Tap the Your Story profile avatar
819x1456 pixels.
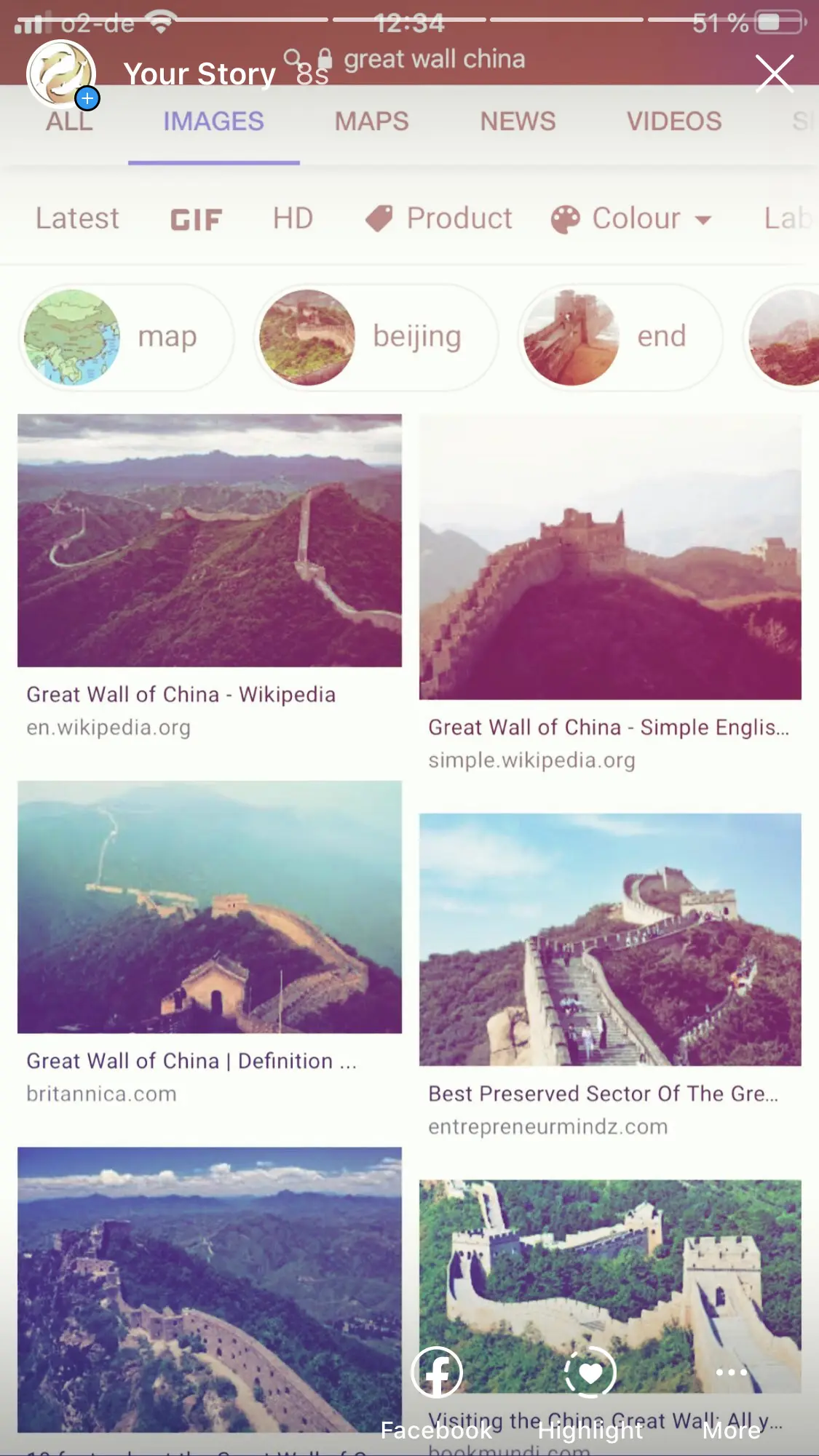61,73
